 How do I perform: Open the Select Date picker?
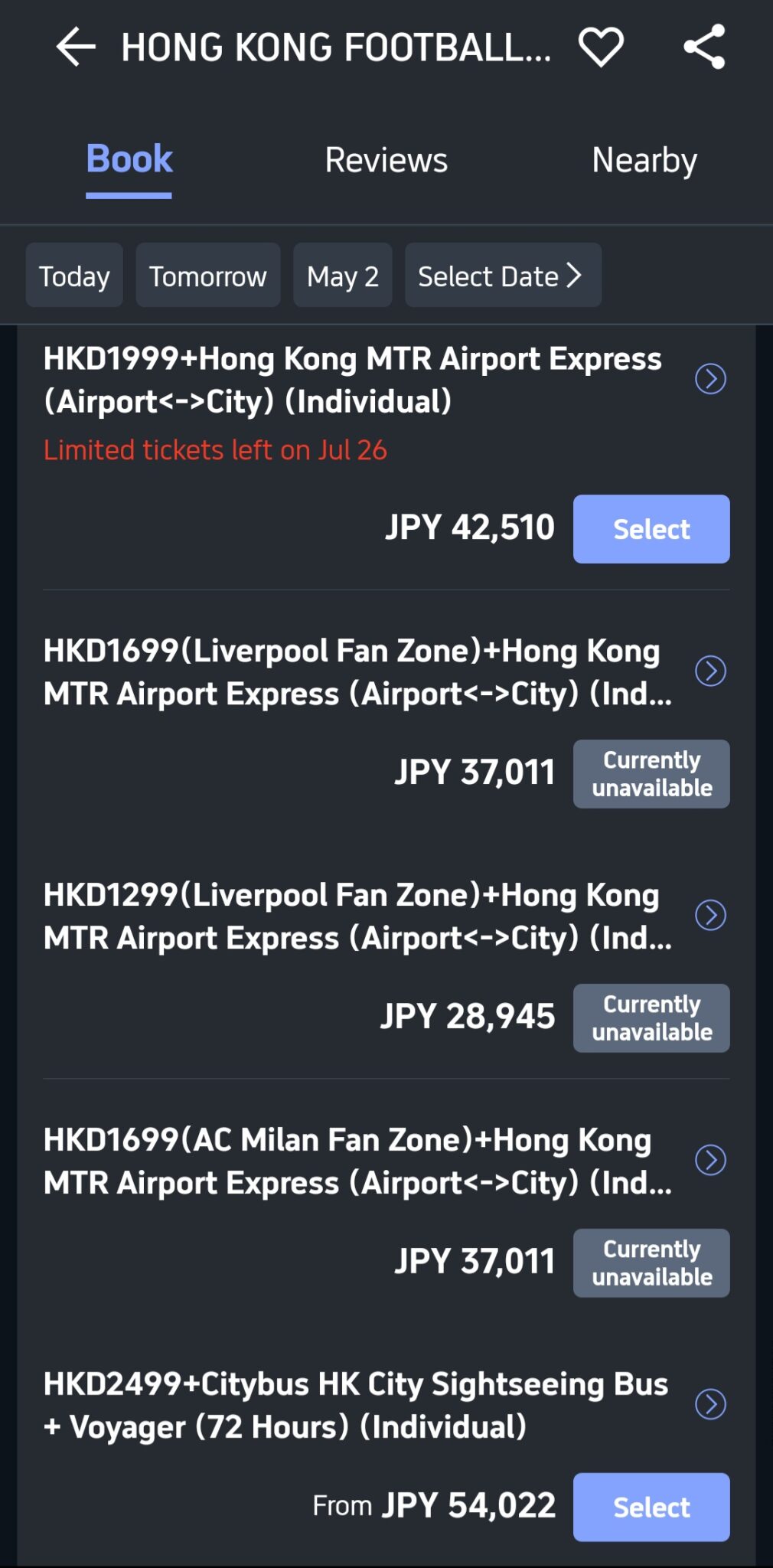tap(502, 276)
